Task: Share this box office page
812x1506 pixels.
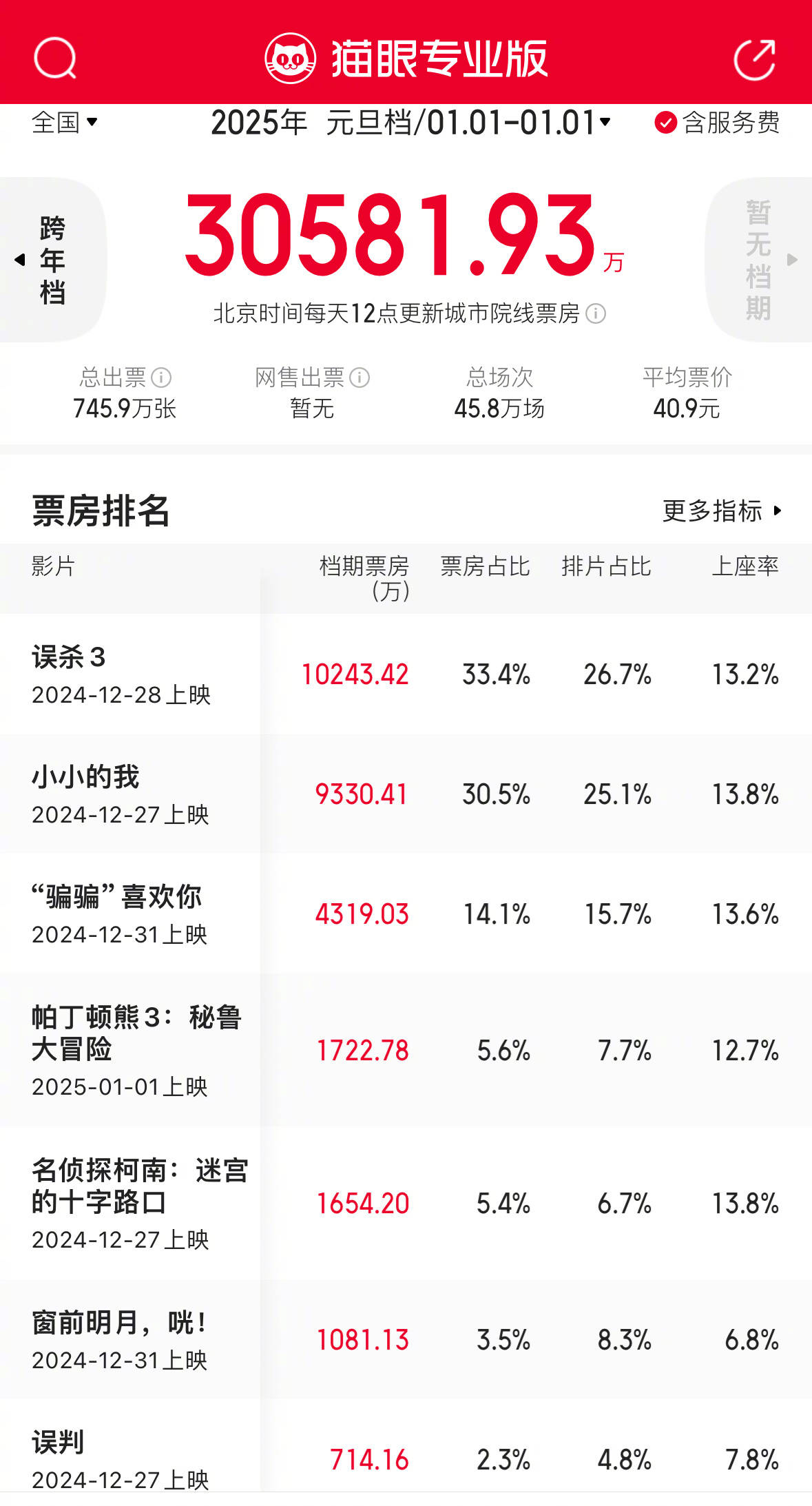Action: [755, 59]
